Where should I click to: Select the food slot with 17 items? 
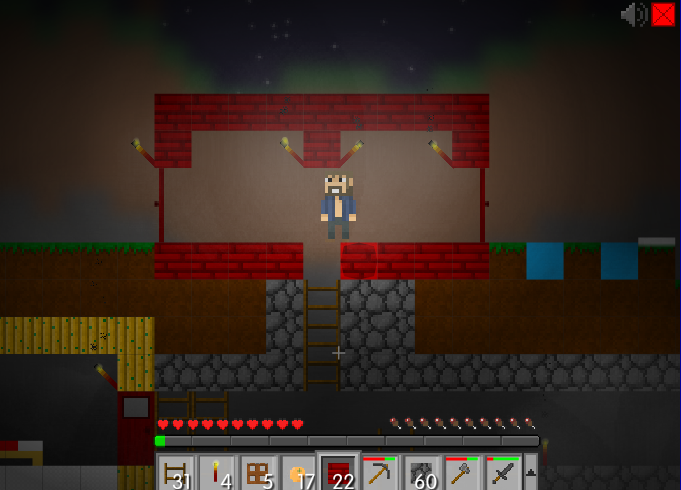(x=299, y=473)
